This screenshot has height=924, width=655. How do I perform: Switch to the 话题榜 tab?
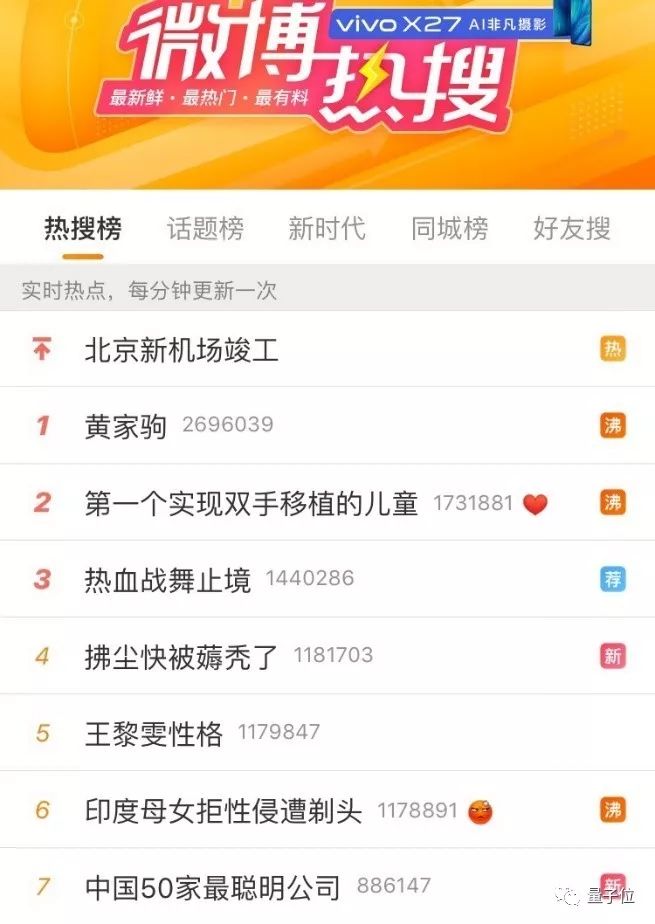click(205, 228)
